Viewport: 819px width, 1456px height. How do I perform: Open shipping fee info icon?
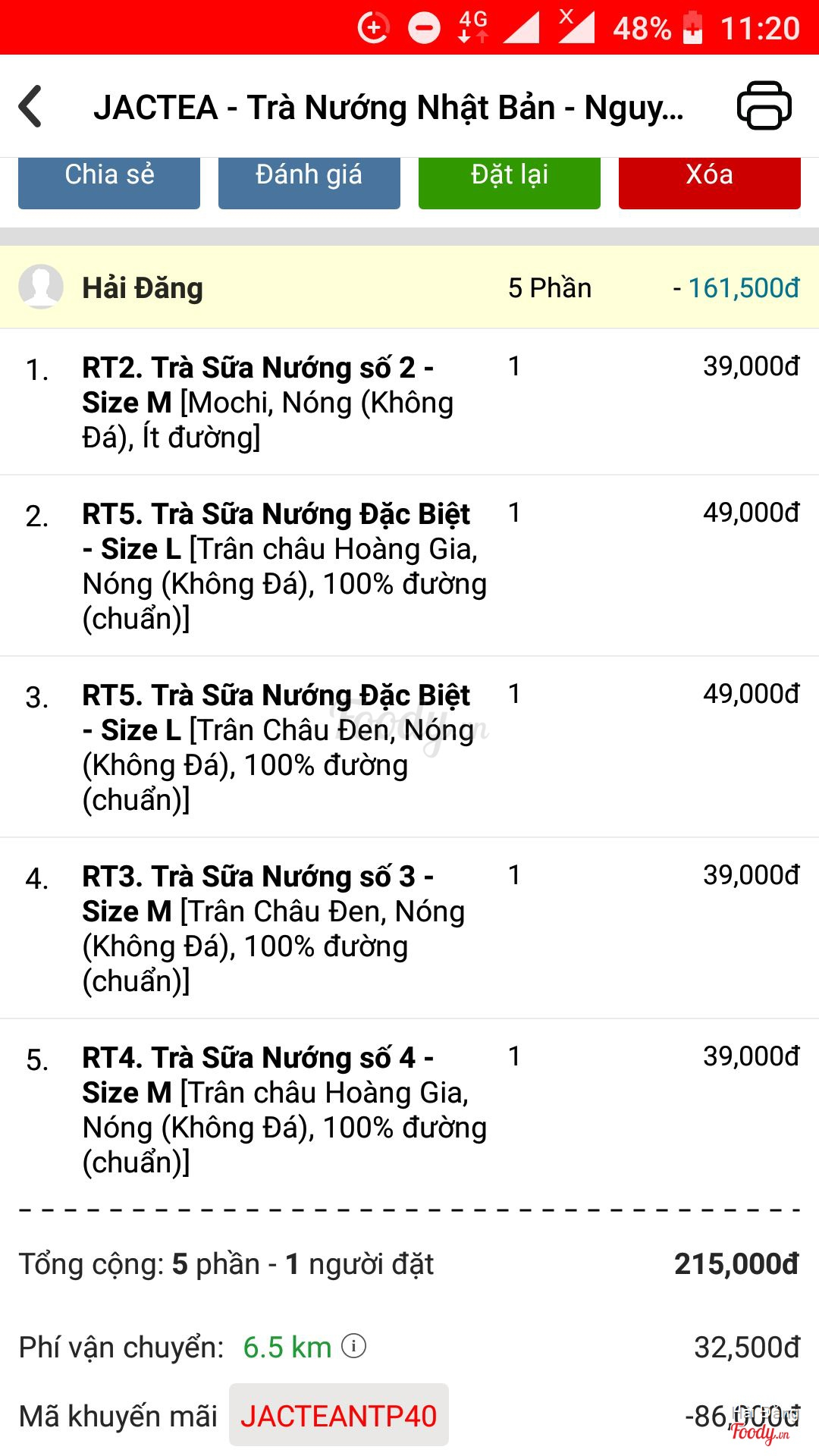click(x=354, y=1346)
